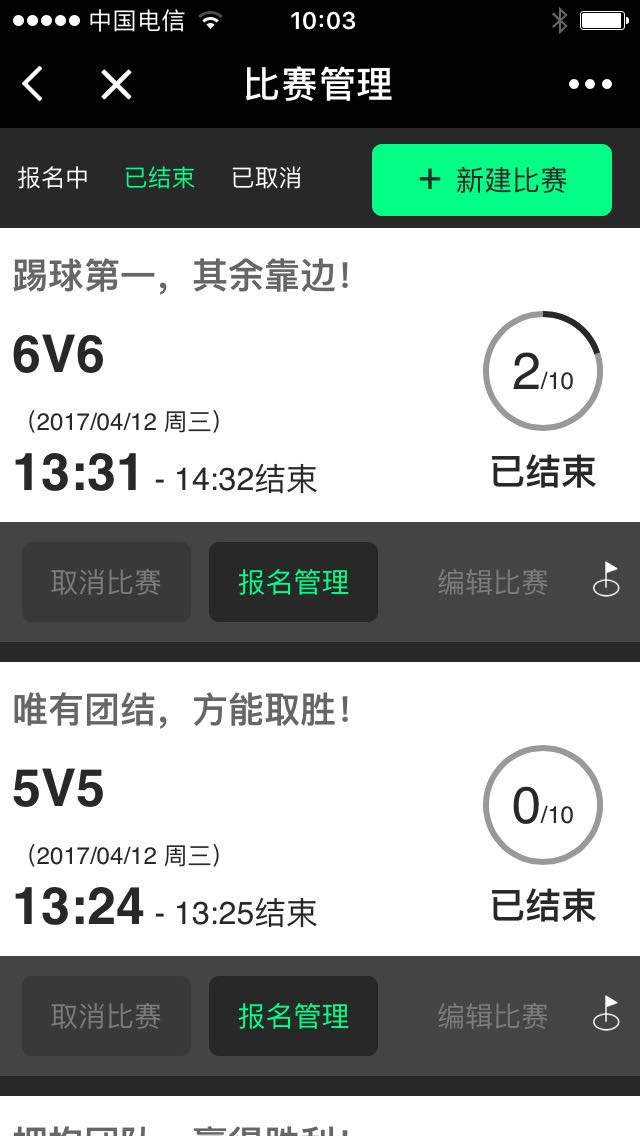Screen dimensions: 640x1136
Task: Tap 编辑比赛 for the 5V5 match
Action: coord(492,1016)
